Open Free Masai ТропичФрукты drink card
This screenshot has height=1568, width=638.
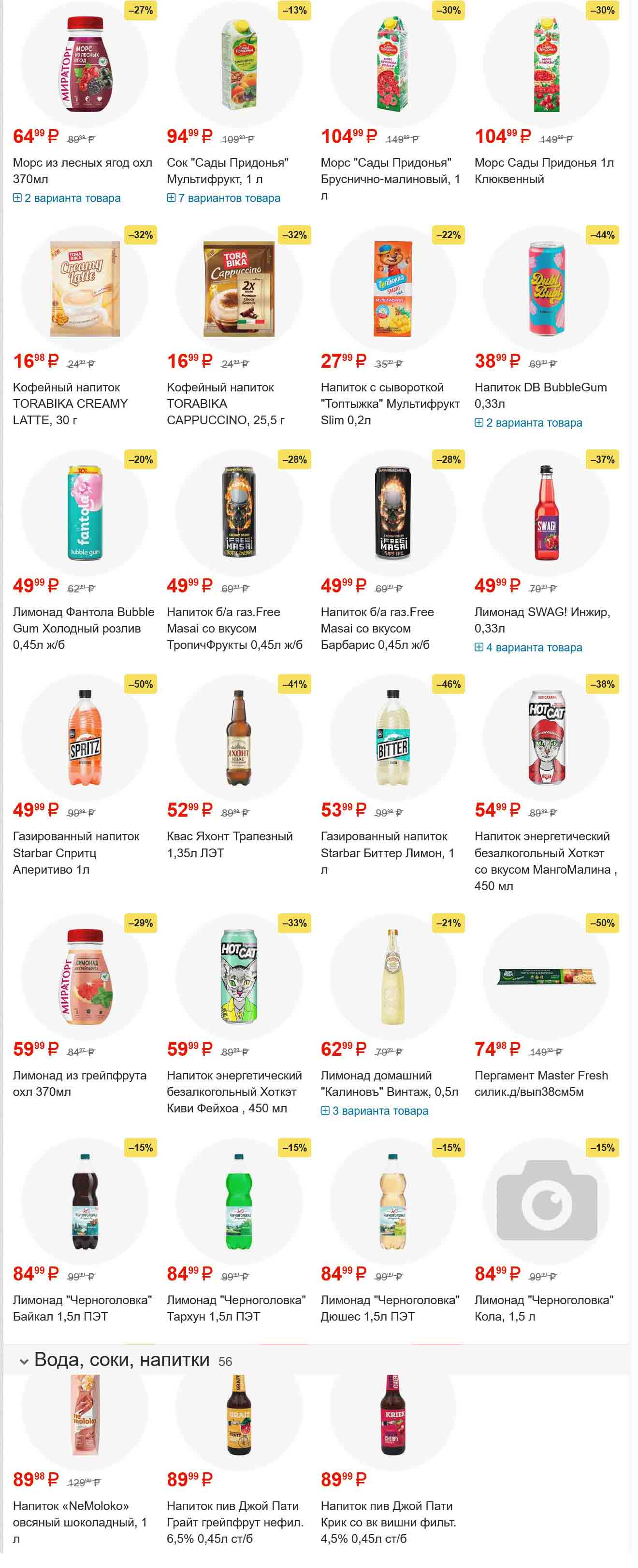tap(234, 628)
